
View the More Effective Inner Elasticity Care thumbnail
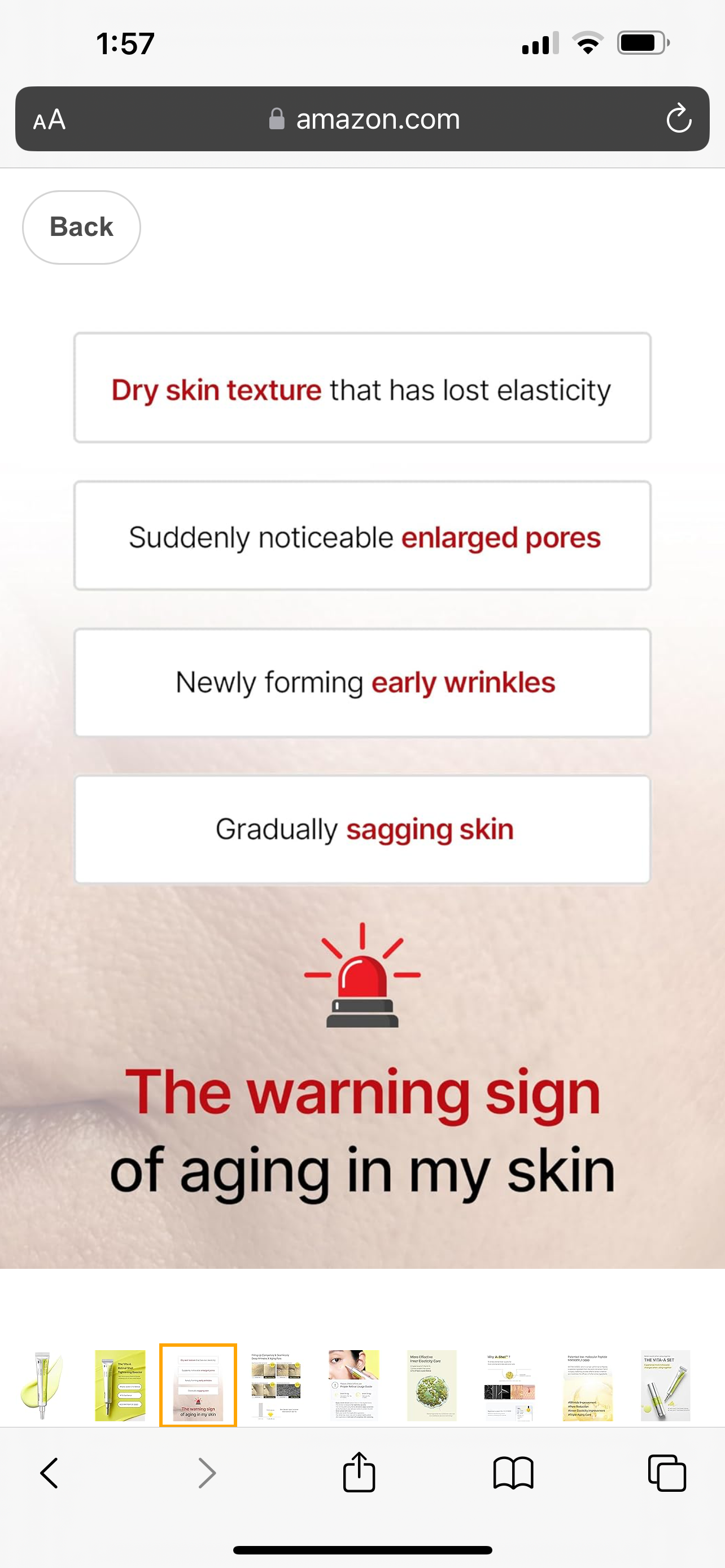[x=431, y=1385]
